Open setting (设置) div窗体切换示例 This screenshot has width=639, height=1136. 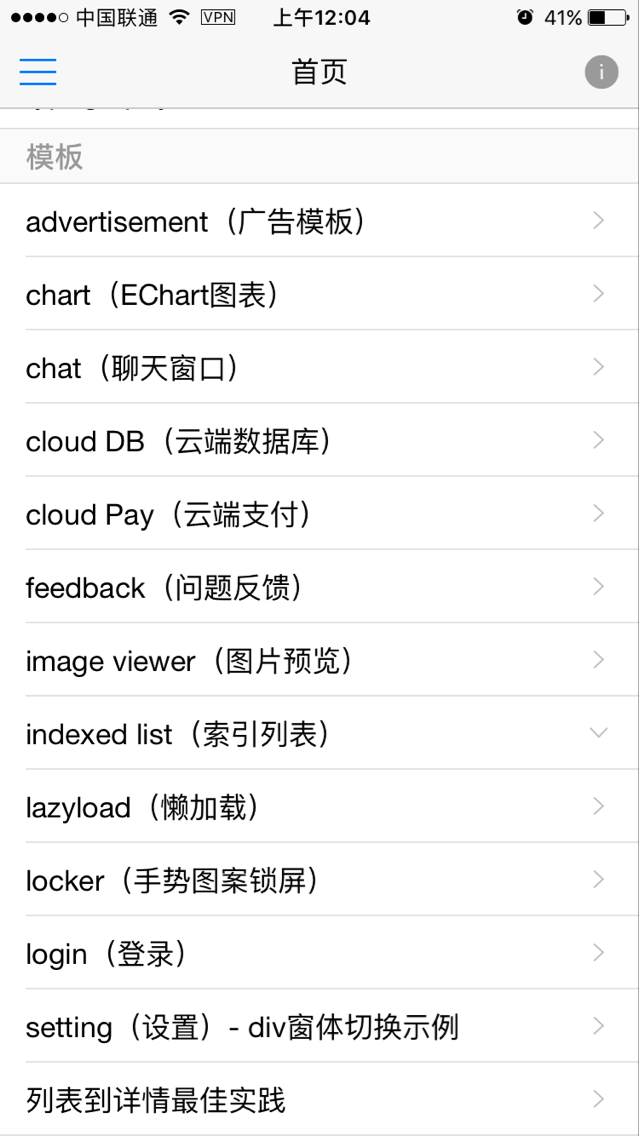(320, 1025)
